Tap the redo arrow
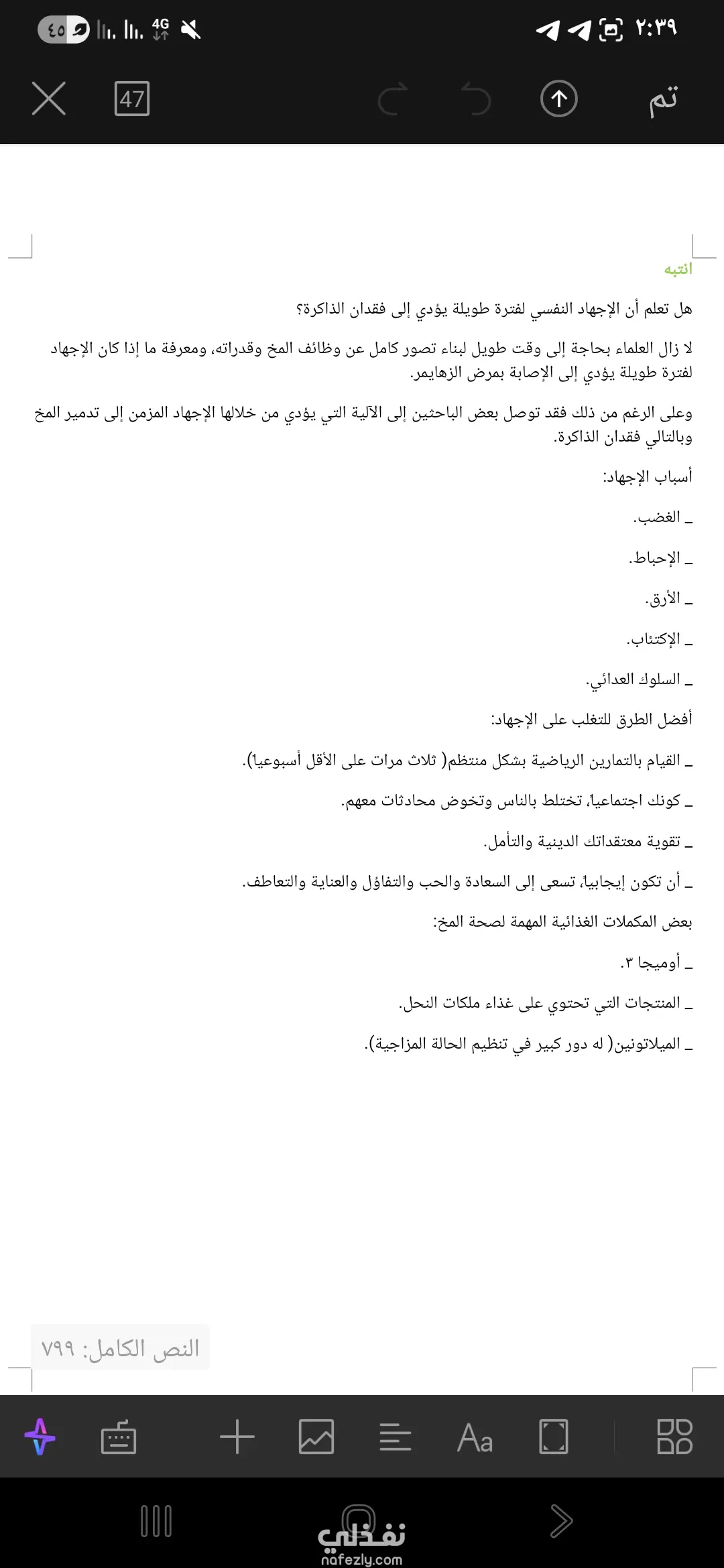Viewport: 724px width, 1568px height. click(393, 99)
